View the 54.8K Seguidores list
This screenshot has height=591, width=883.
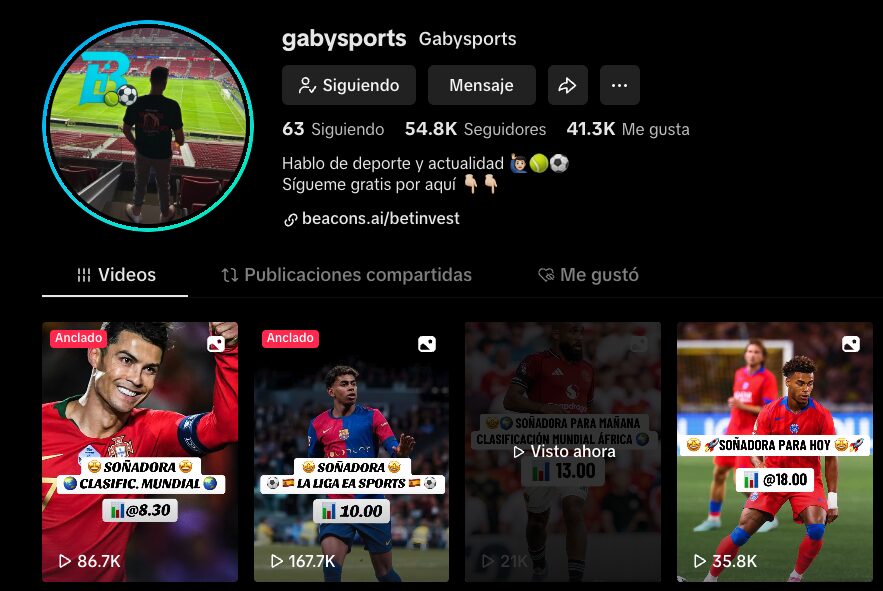pyautogui.click(x=475, y=129)
